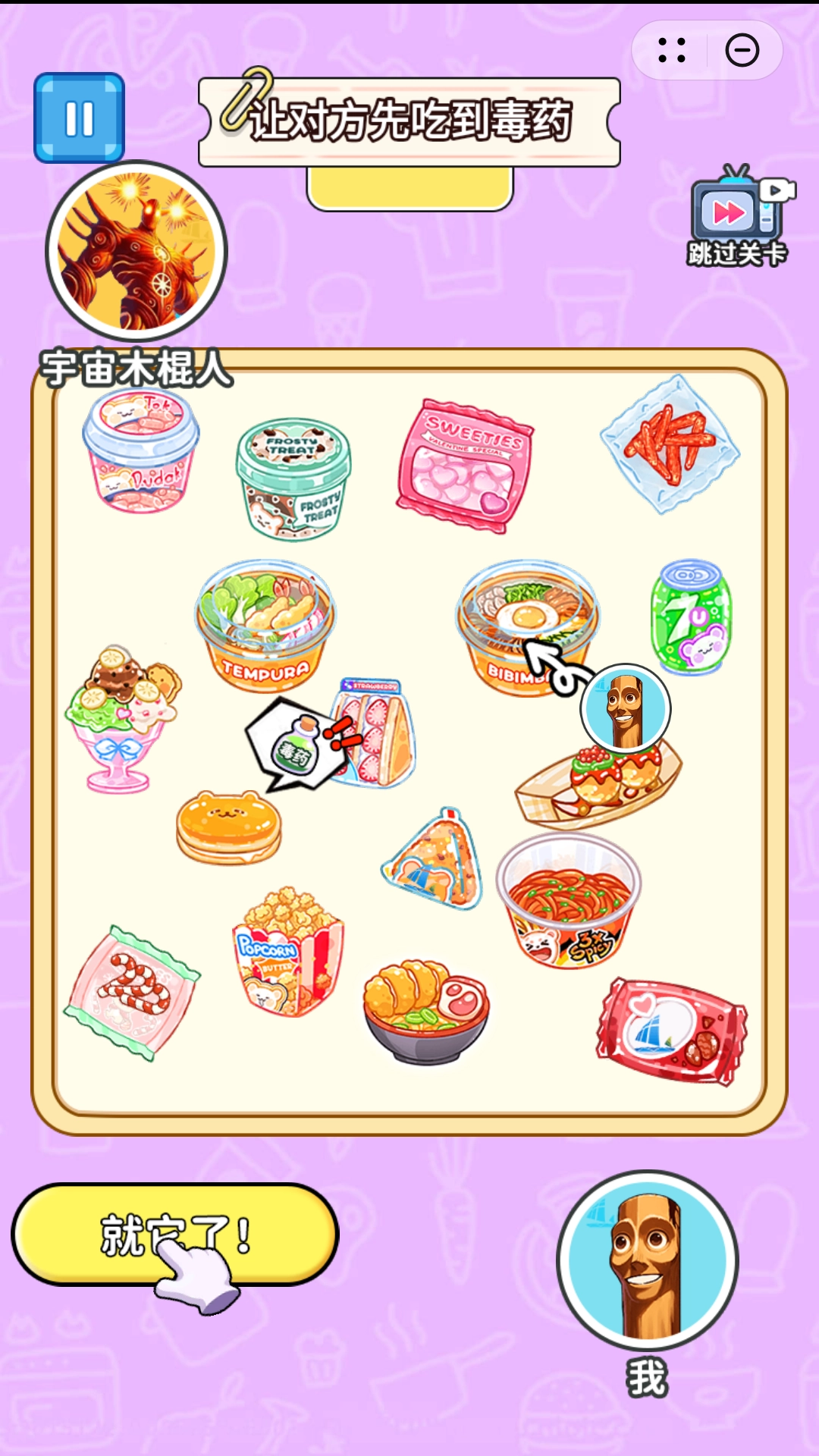
Task: Pick the red sailboat snack wrapper
Action: pyautogui.click(x=670, y=1031)
